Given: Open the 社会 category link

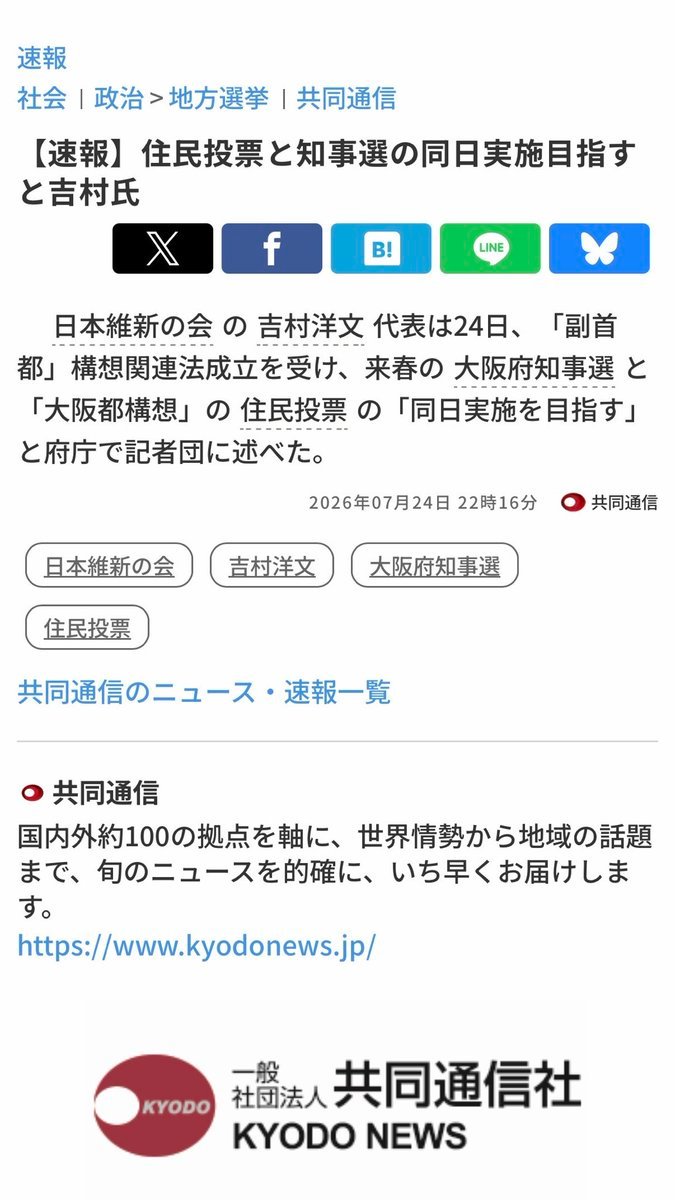Looking at the screenshot, I should [x=42, y=98].
